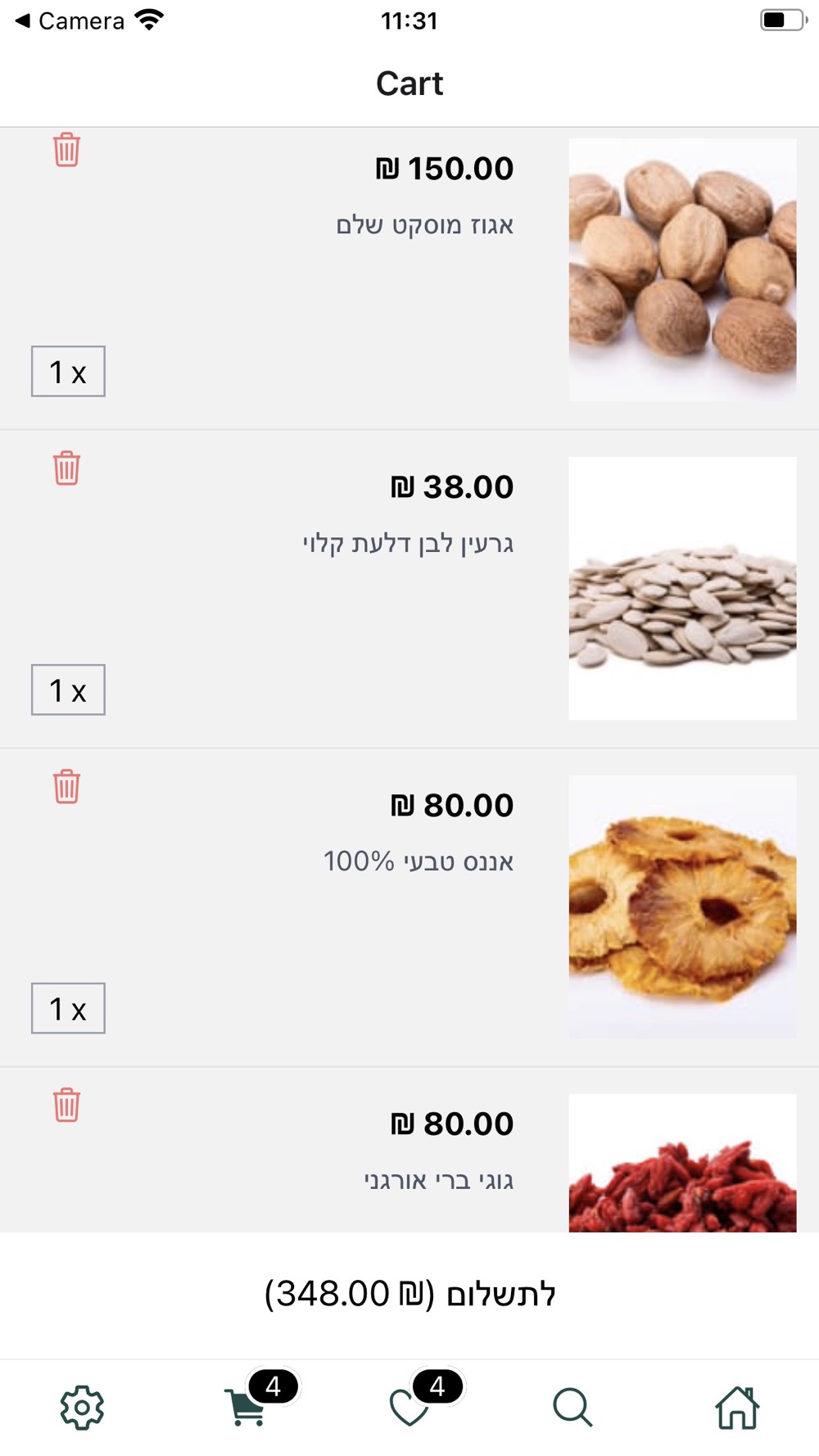Delete the ₪150.00 nutmeg item from cart
Viewport: 819px width, 1456px height.
(66, 150)
